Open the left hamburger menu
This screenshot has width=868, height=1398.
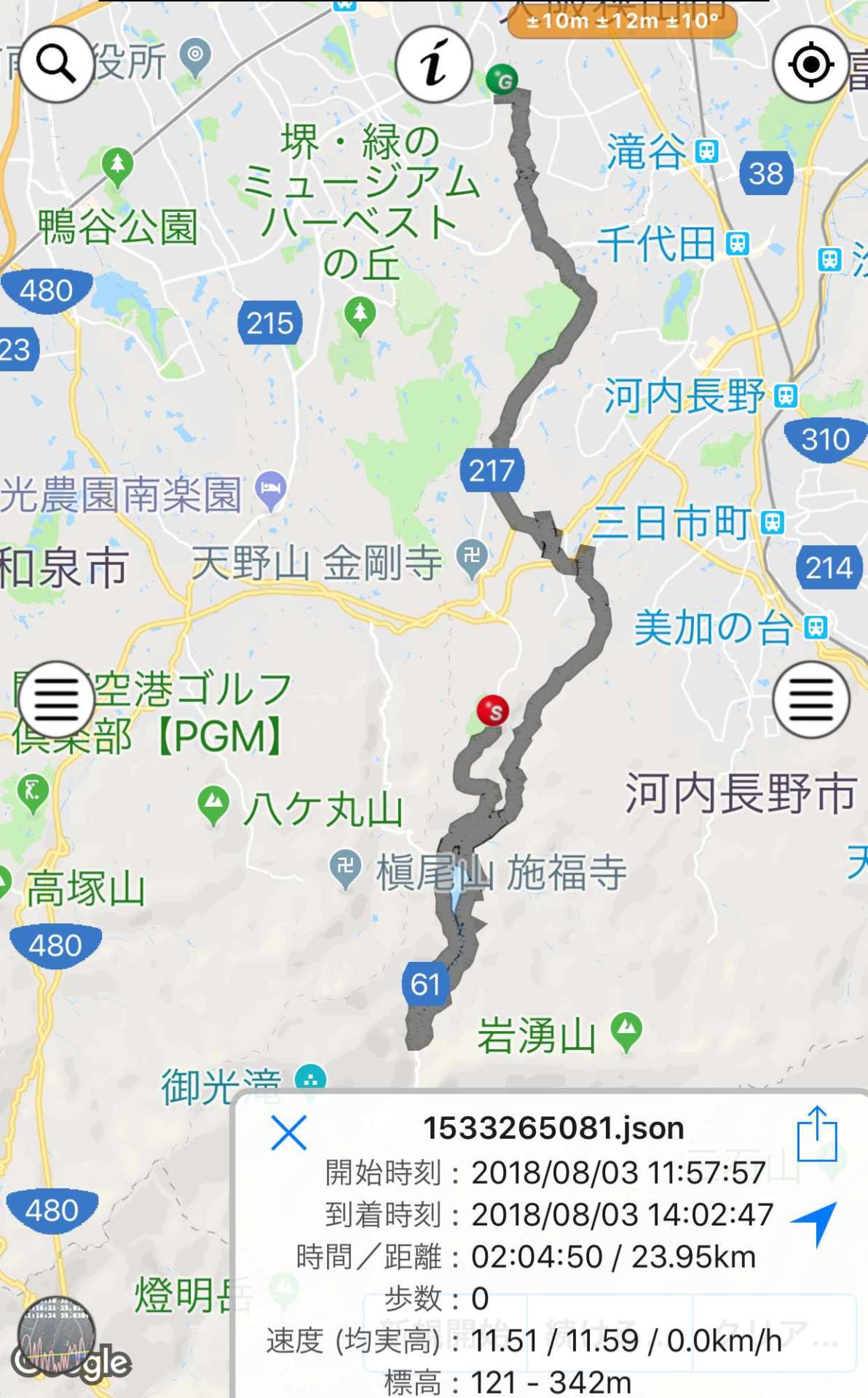[56, 700]
